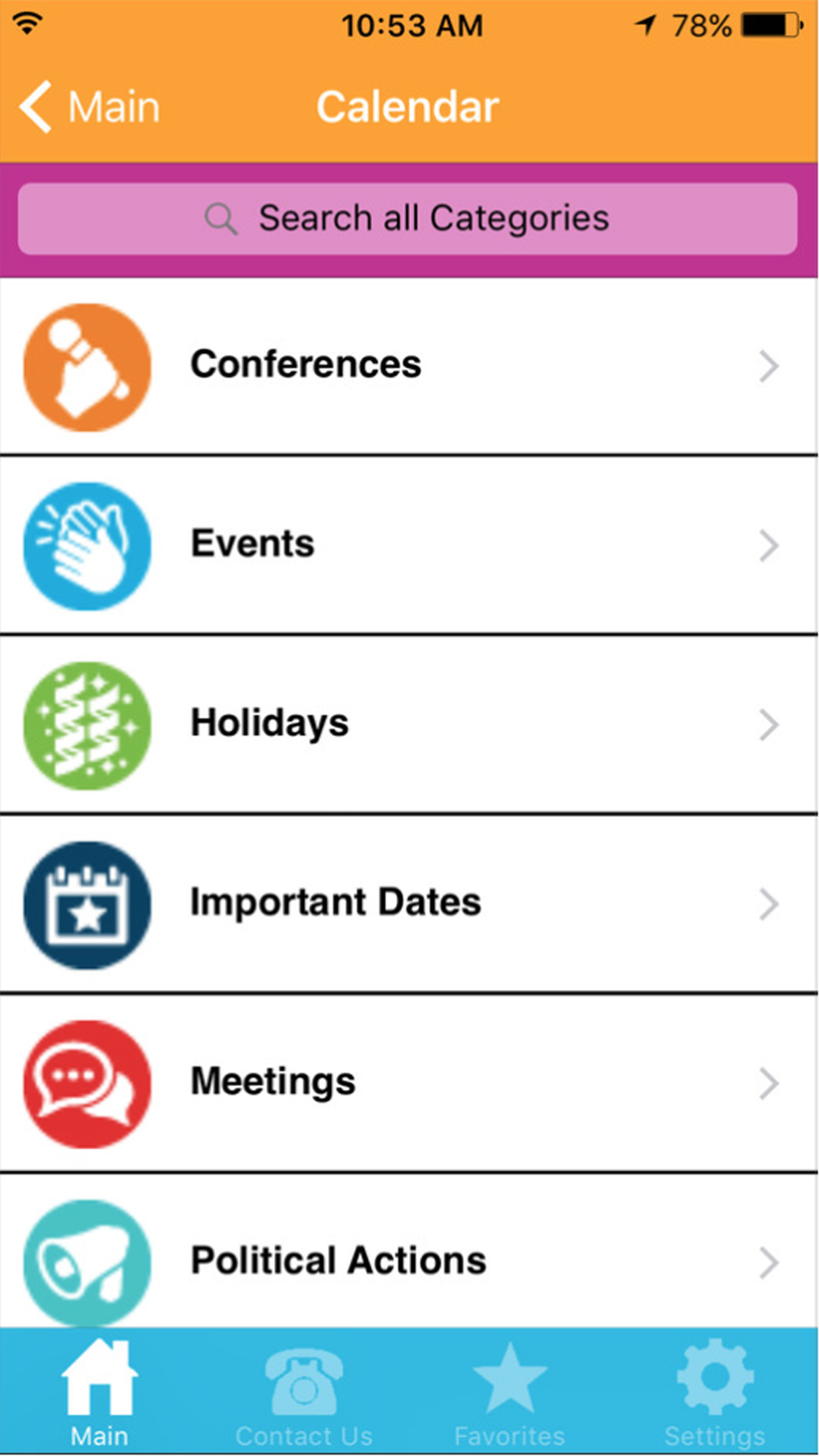
Task: Open the Favorites tab
Action: tap(510, 1393)
